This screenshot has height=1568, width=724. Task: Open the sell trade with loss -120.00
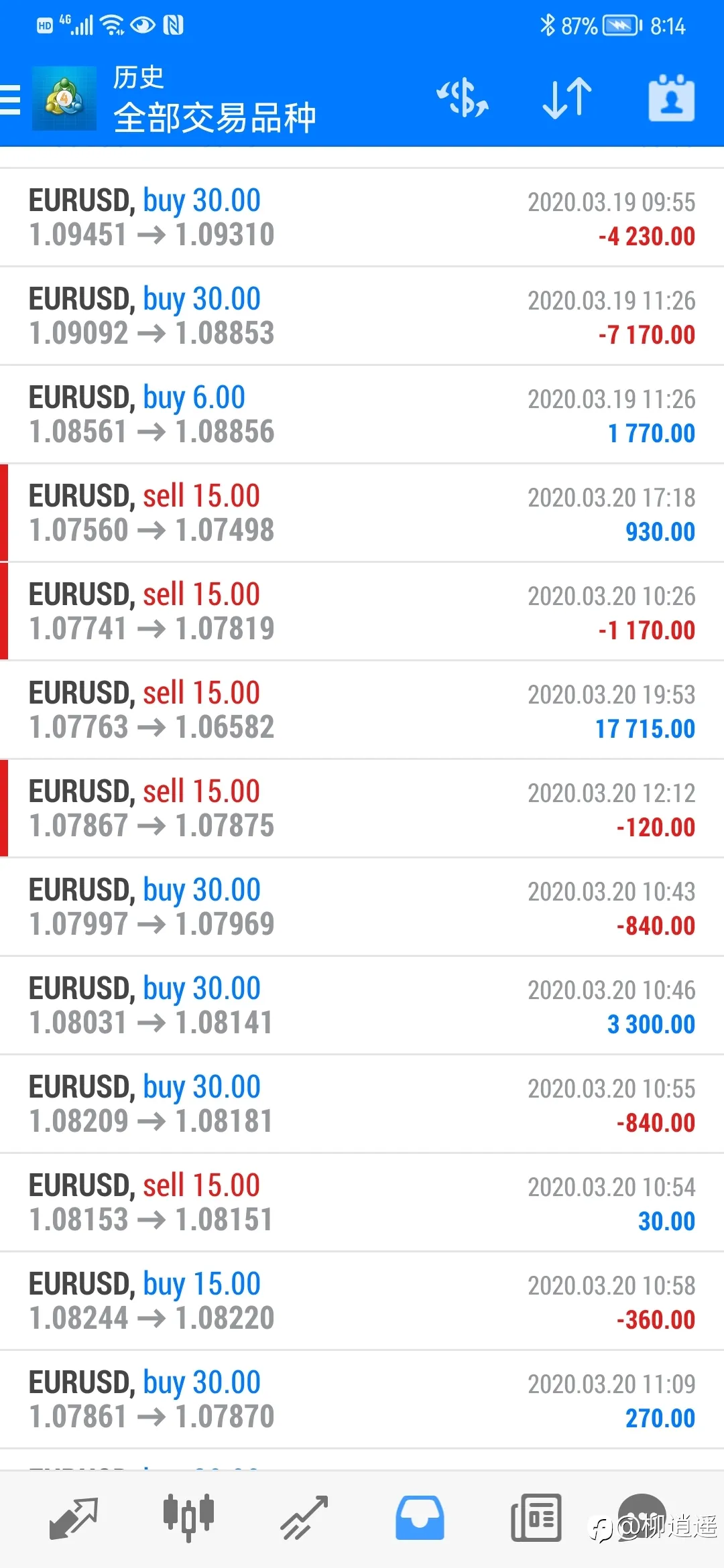(x=362, y=809)
